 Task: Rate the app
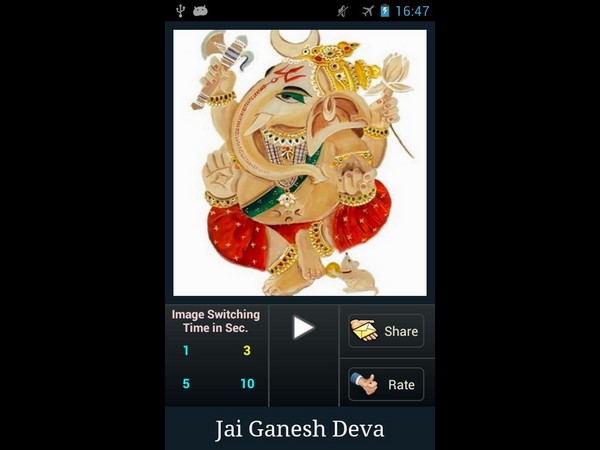point(386,384)
